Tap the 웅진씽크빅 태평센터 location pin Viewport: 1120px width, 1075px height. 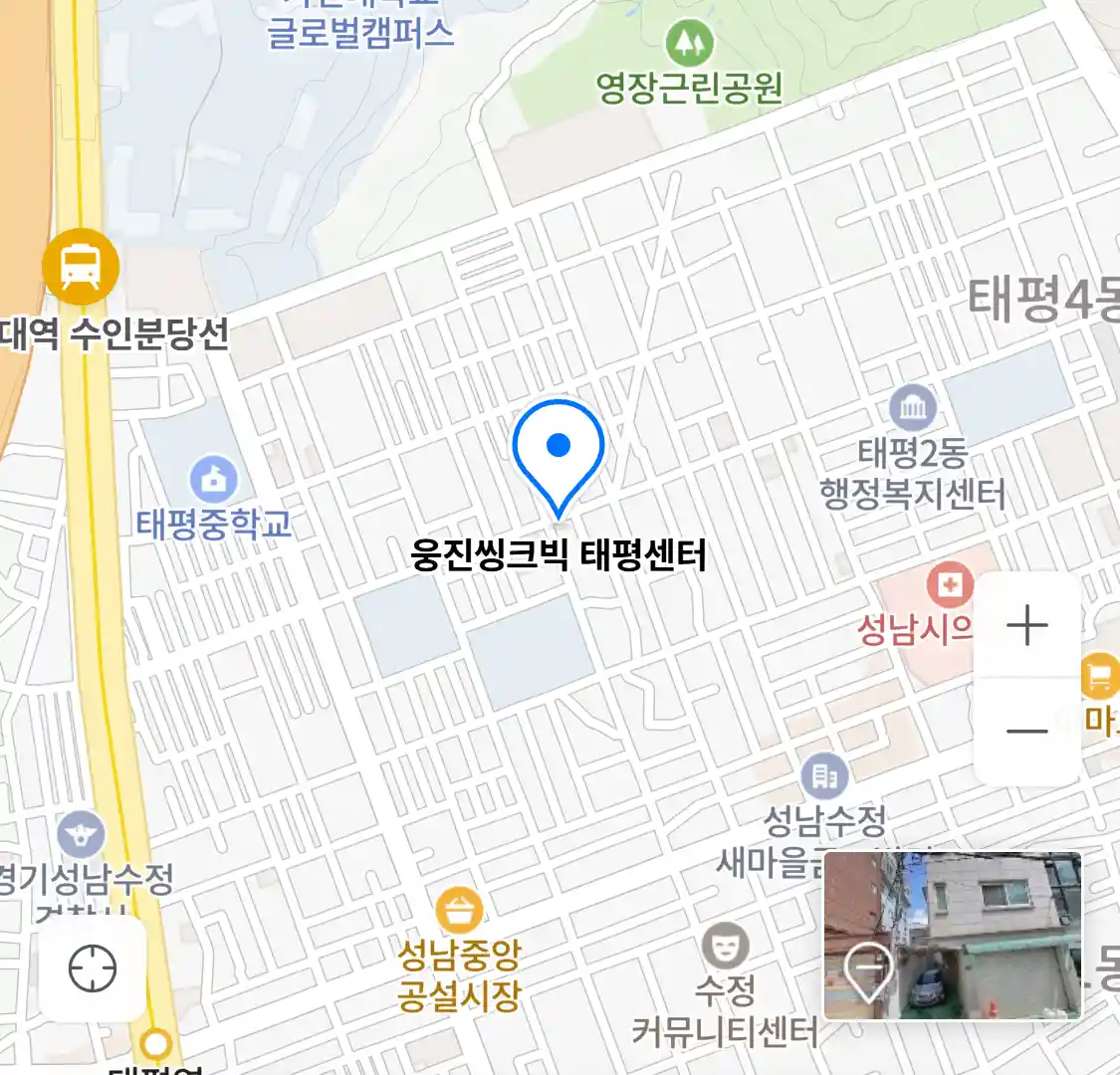point(559,453)
